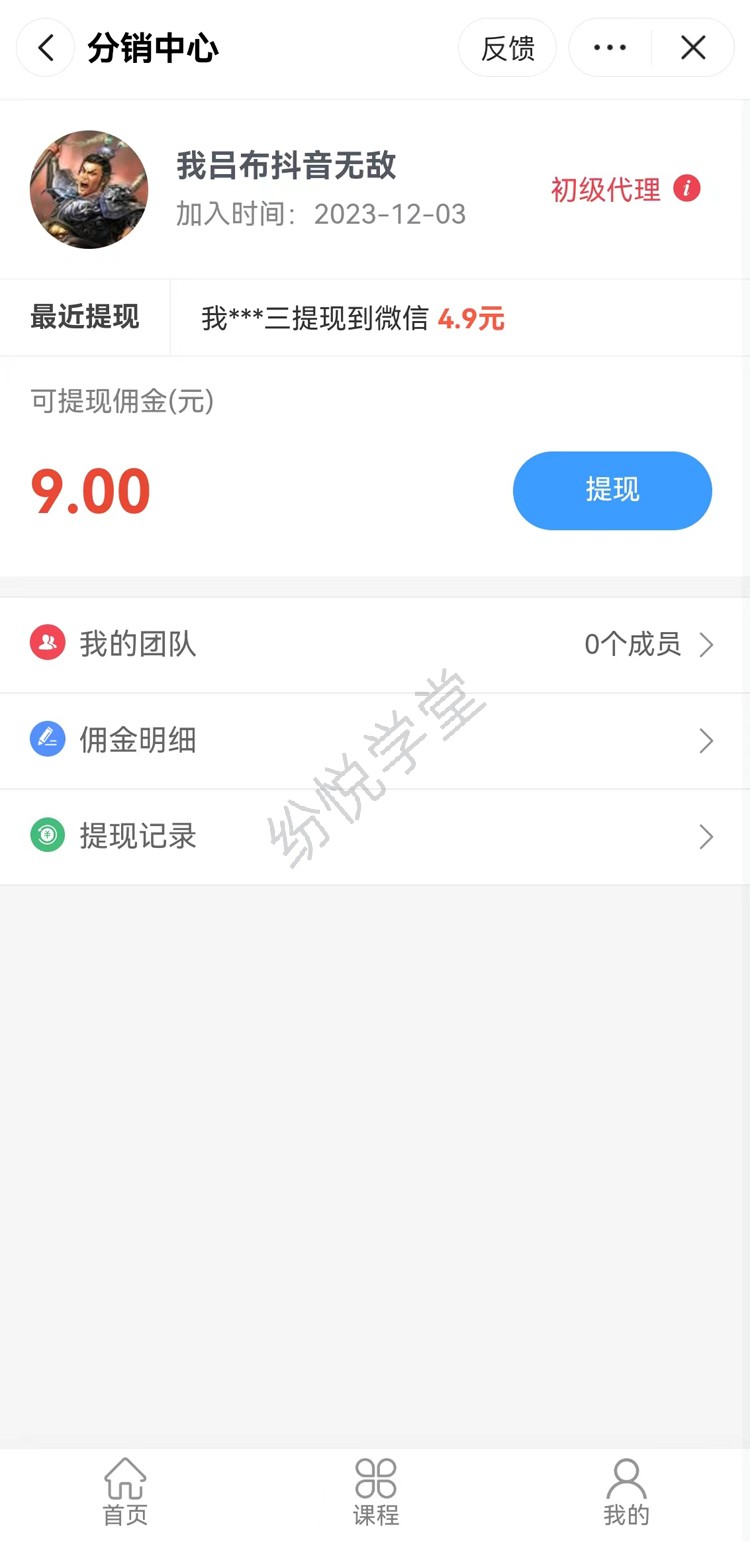Tap the info icon beside 初级代理
750x1543 pixels.
tap(687, 188)
